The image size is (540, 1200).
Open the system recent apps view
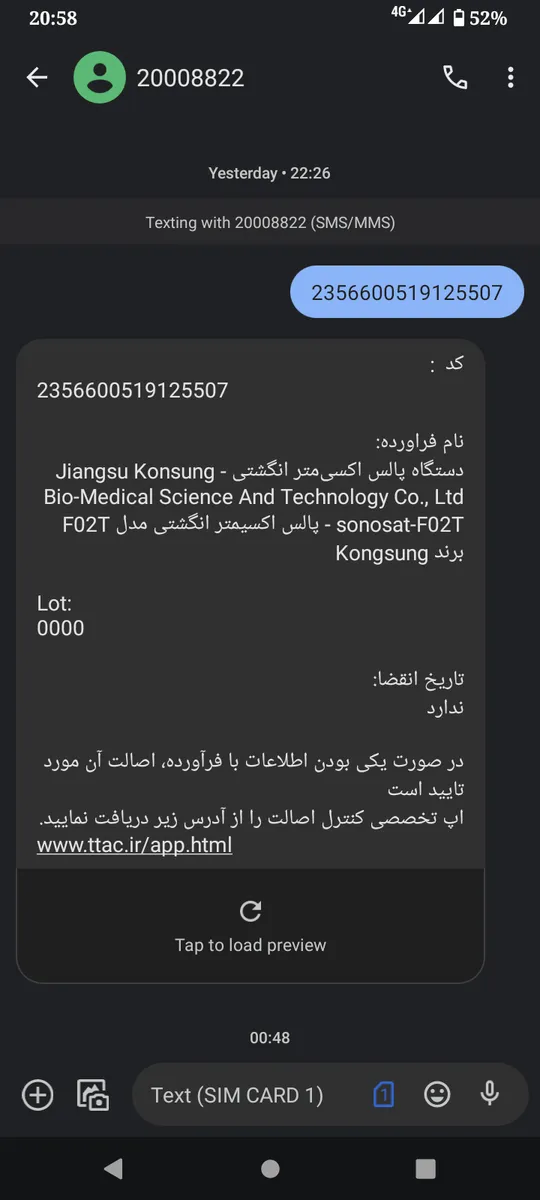pos(426,1168)
